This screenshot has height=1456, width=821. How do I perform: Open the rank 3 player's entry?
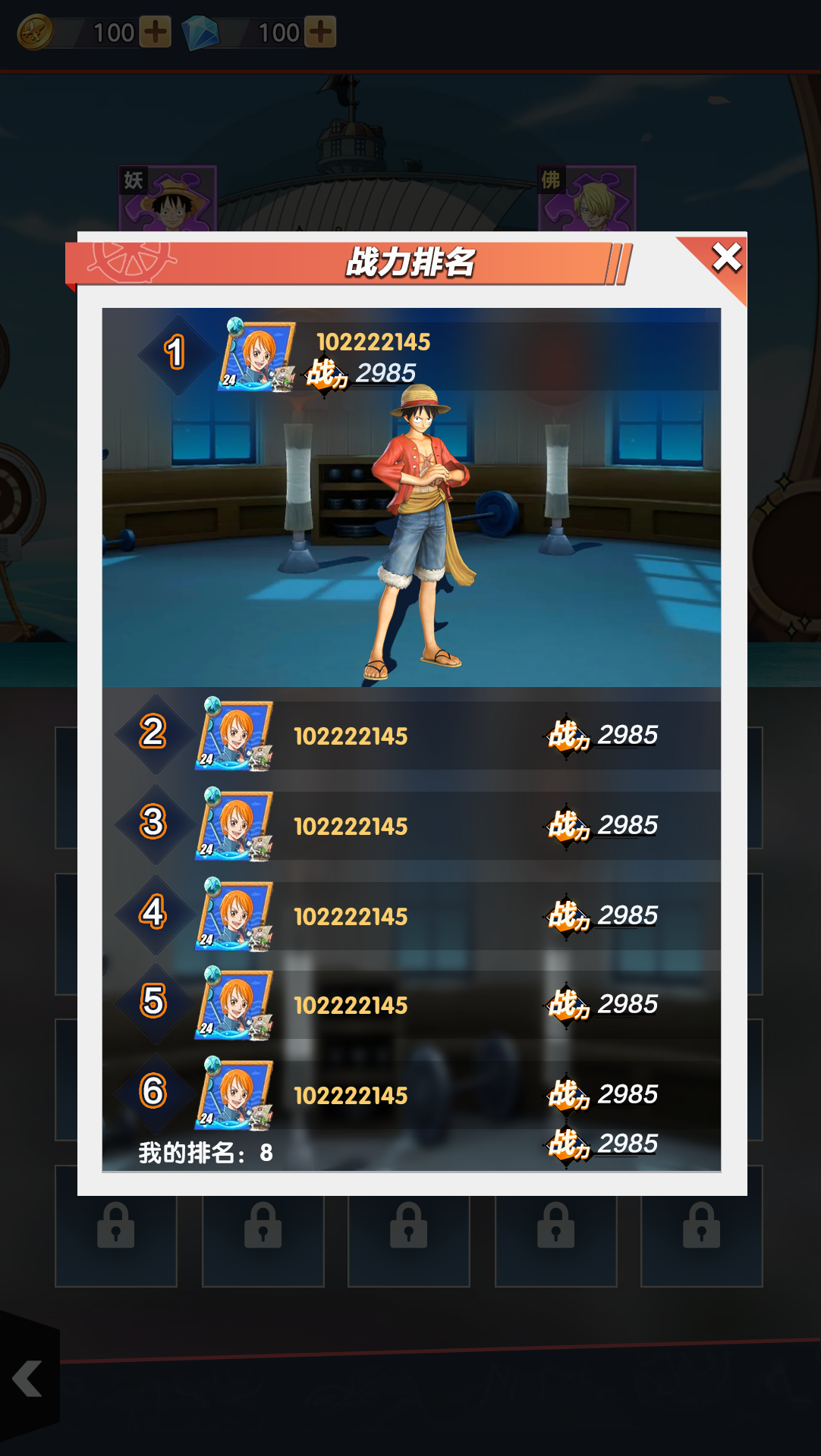(411, 826)
